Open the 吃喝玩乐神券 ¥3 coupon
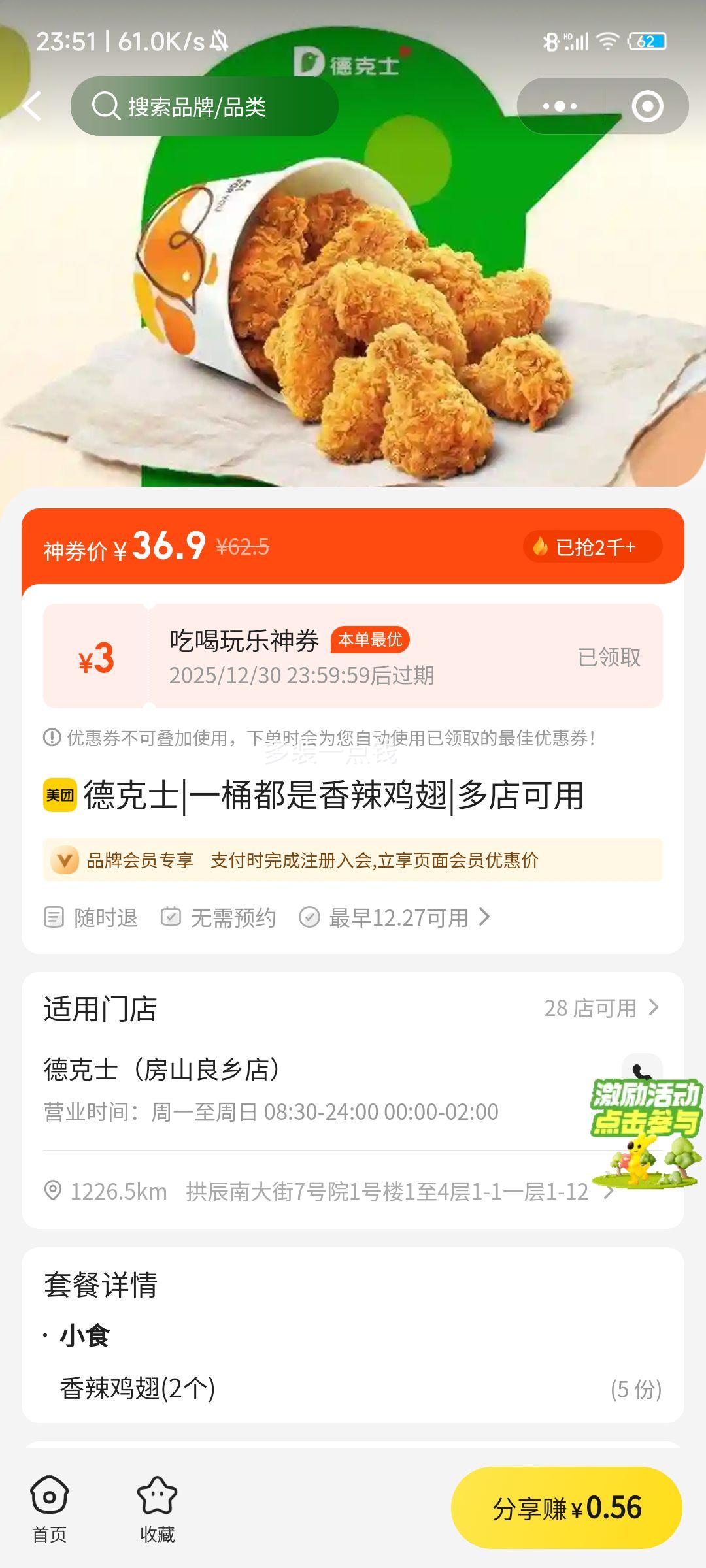Viewport: 706px width, 1568px height. pyautogui.click(x=353, y=656)
